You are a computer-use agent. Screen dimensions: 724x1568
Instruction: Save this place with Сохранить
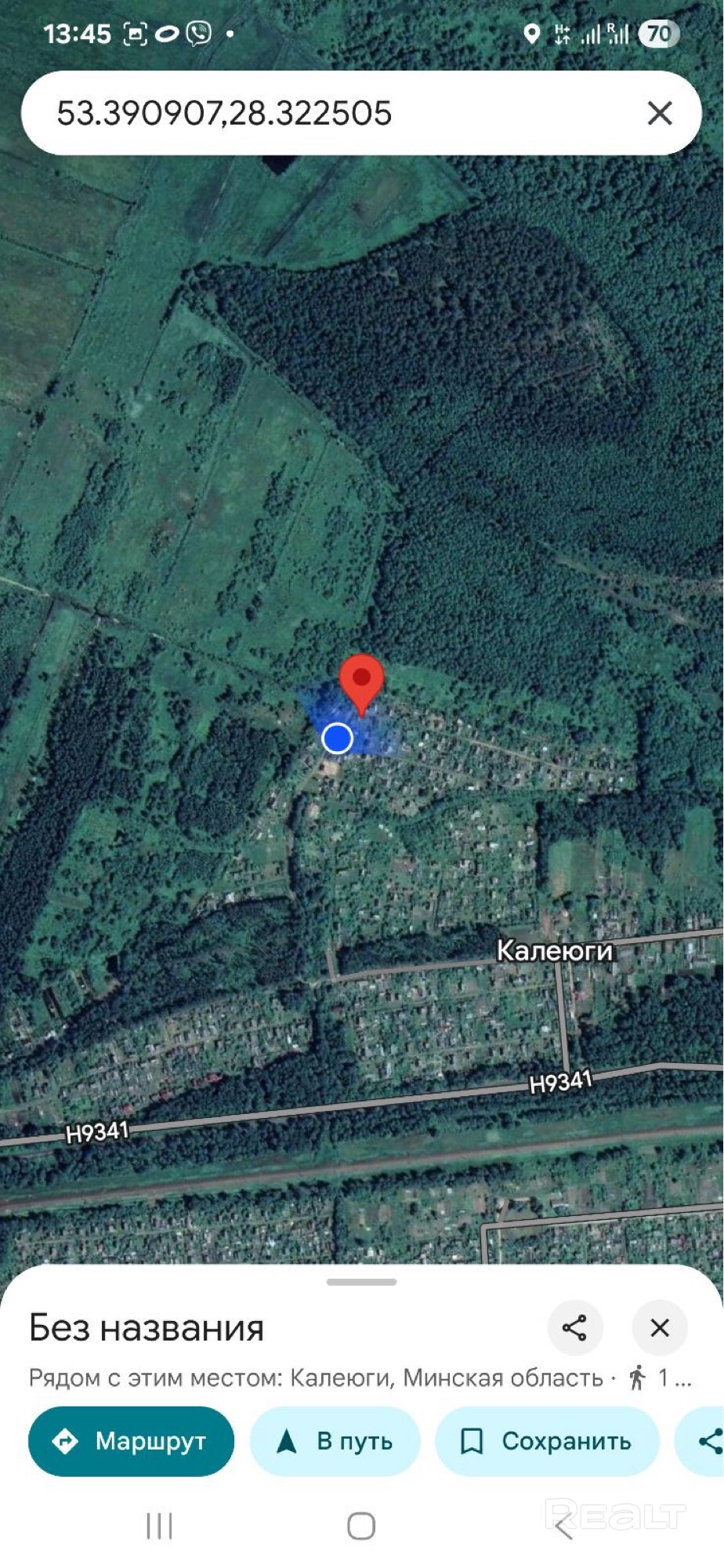point(547,1441)
